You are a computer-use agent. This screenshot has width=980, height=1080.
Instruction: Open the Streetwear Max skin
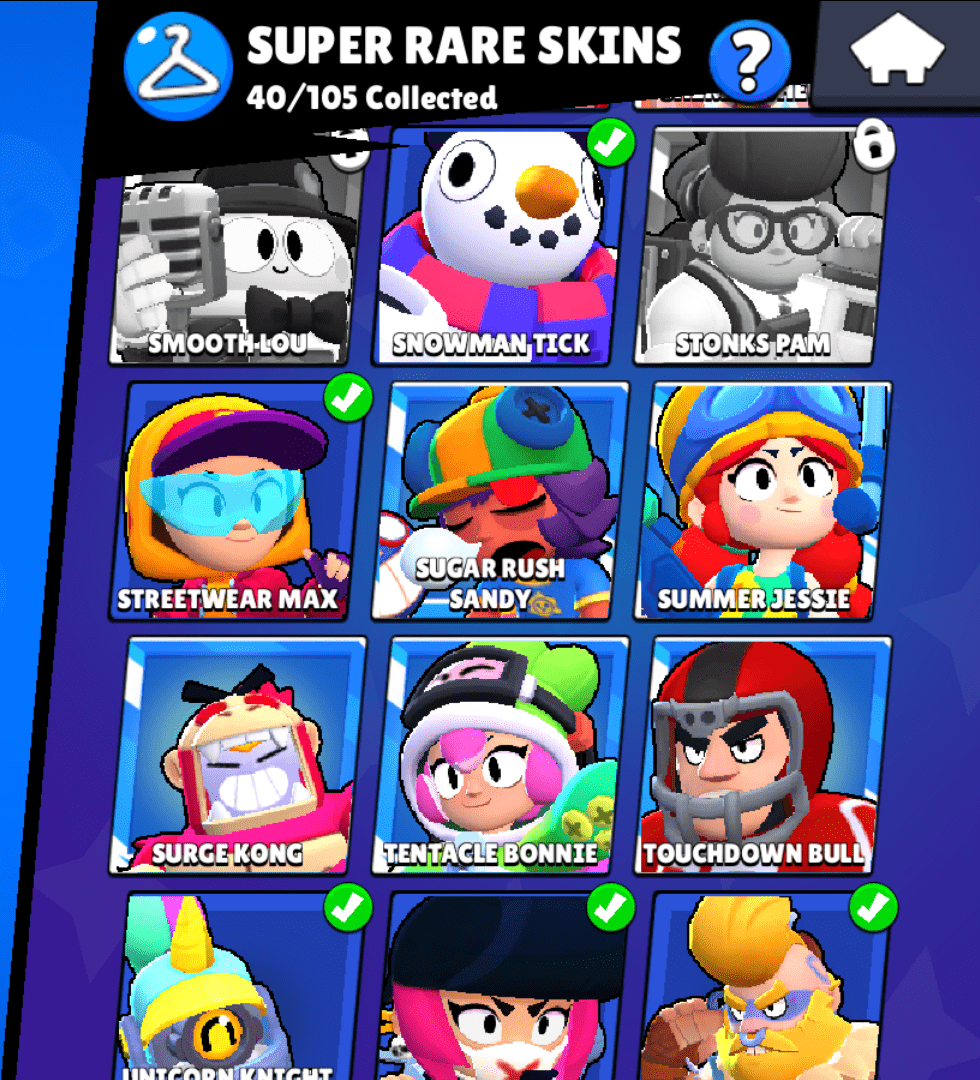[236, 500]
